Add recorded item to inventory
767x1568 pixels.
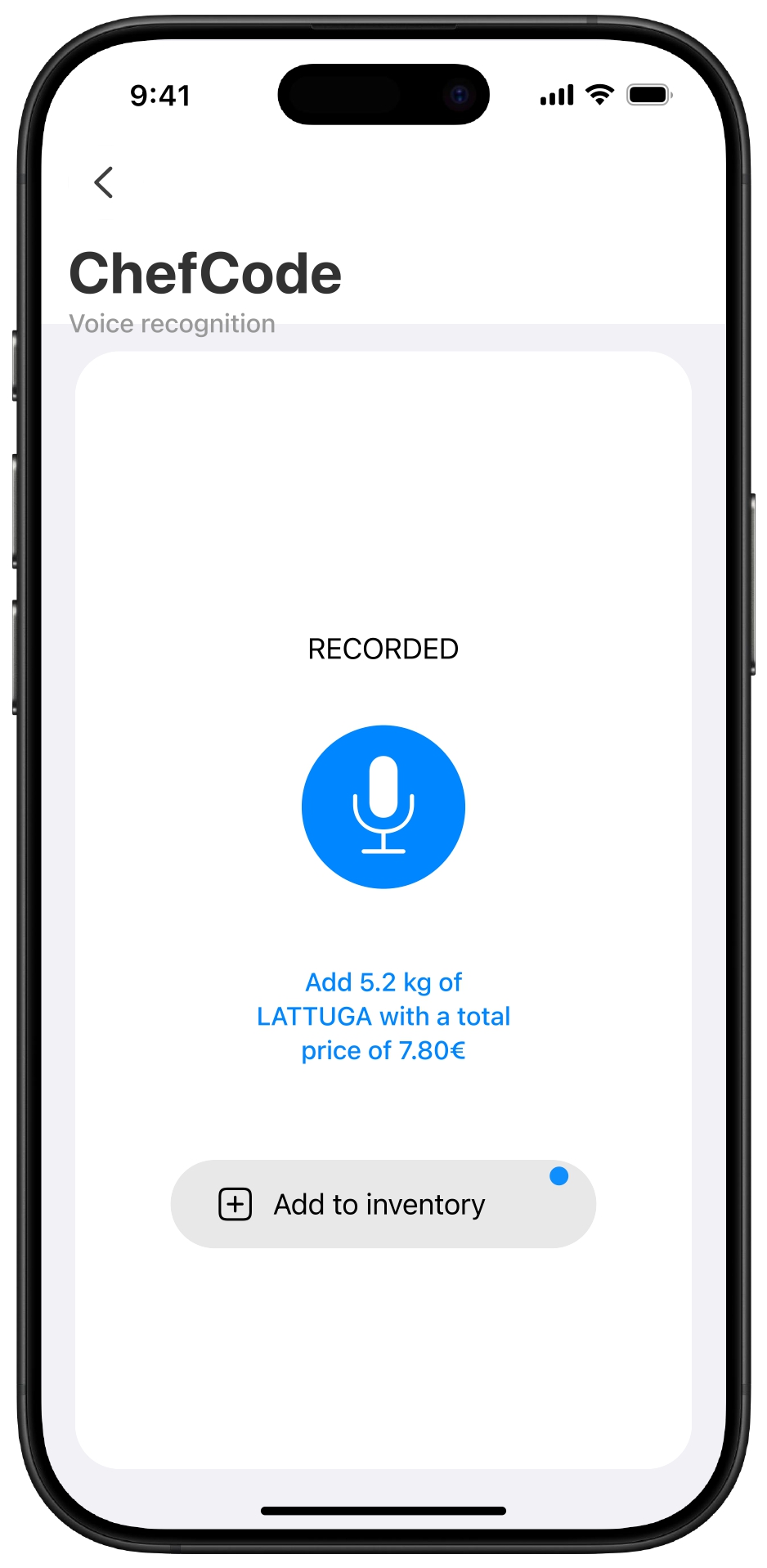point(383,1204)
